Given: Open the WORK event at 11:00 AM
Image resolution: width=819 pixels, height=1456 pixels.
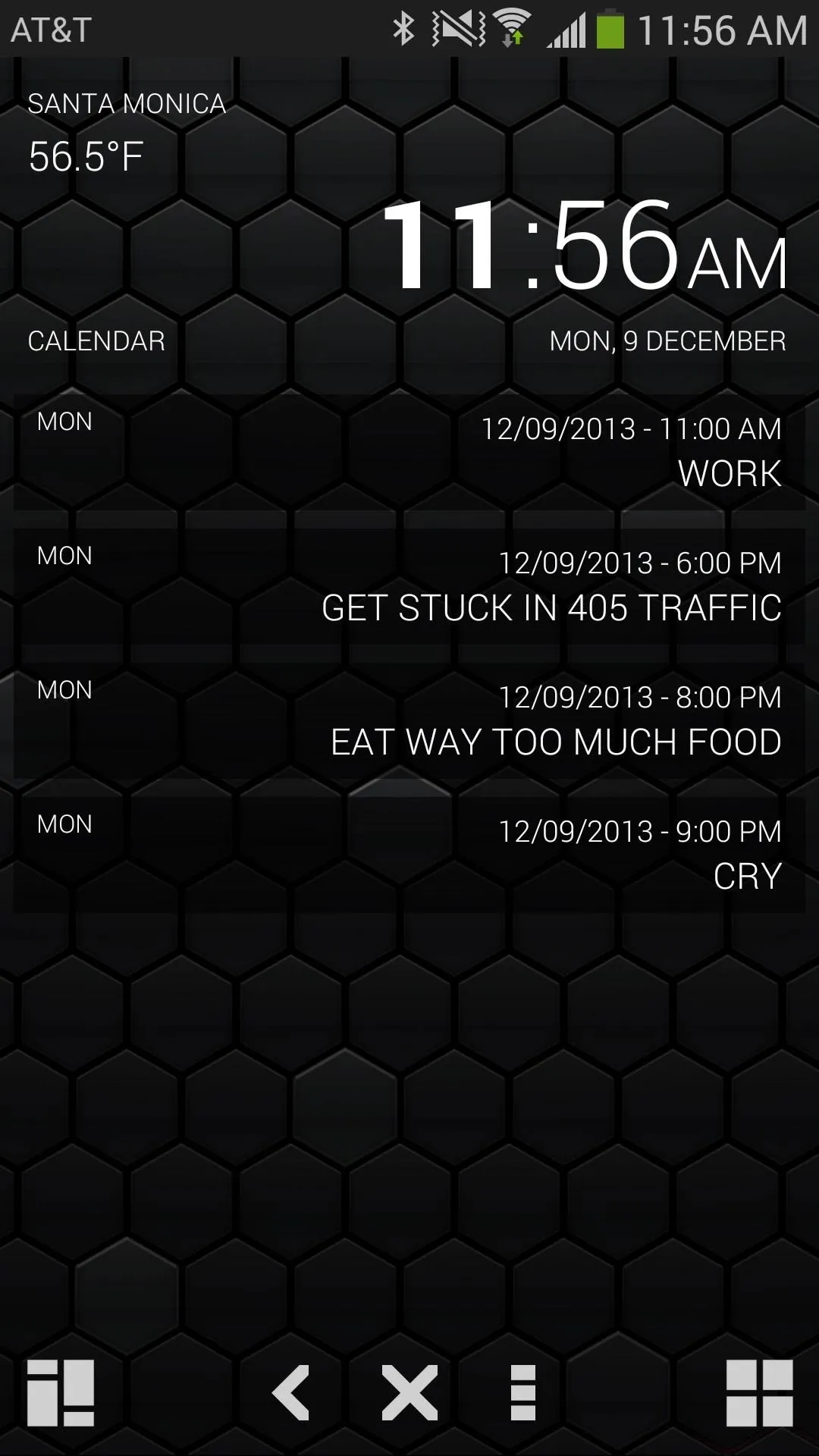Looking at the screenshot, I should [x=409, y=453].
